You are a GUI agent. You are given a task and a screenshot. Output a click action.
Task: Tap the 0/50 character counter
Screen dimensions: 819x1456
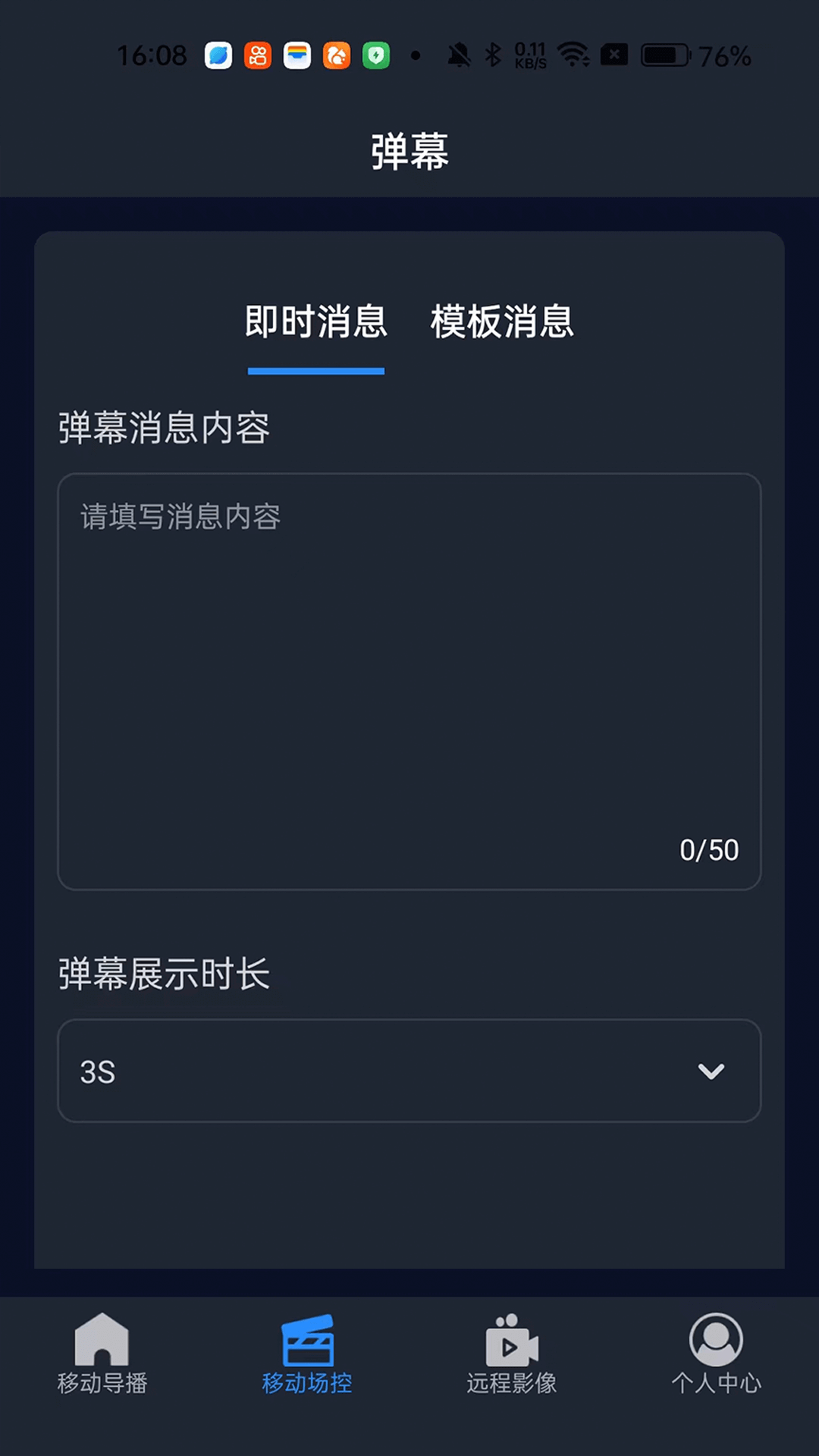tap(708, 849)
